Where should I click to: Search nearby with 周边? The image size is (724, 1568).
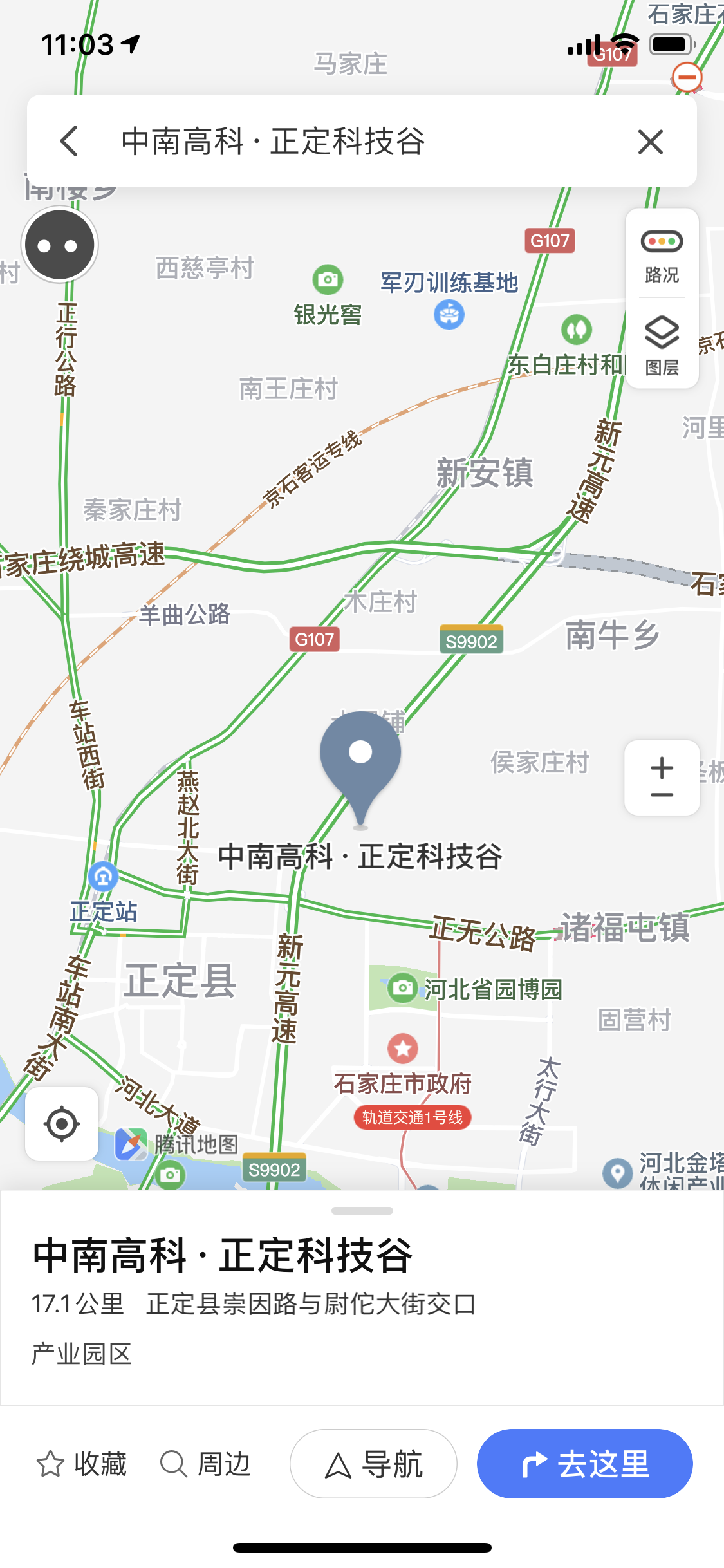(x=205, y=1464)
